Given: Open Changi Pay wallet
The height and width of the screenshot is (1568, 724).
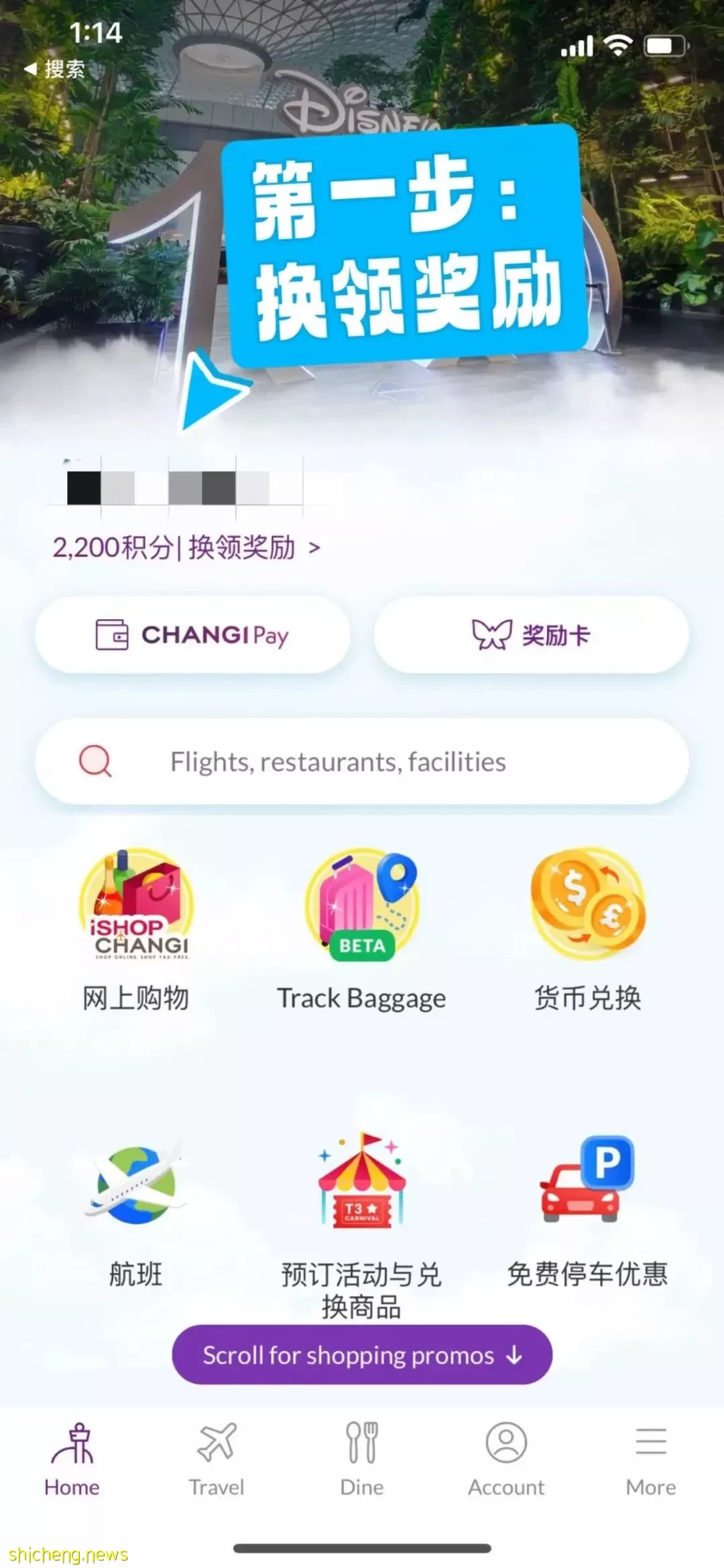Looking at the screenshot, I should tap(193, 635).
